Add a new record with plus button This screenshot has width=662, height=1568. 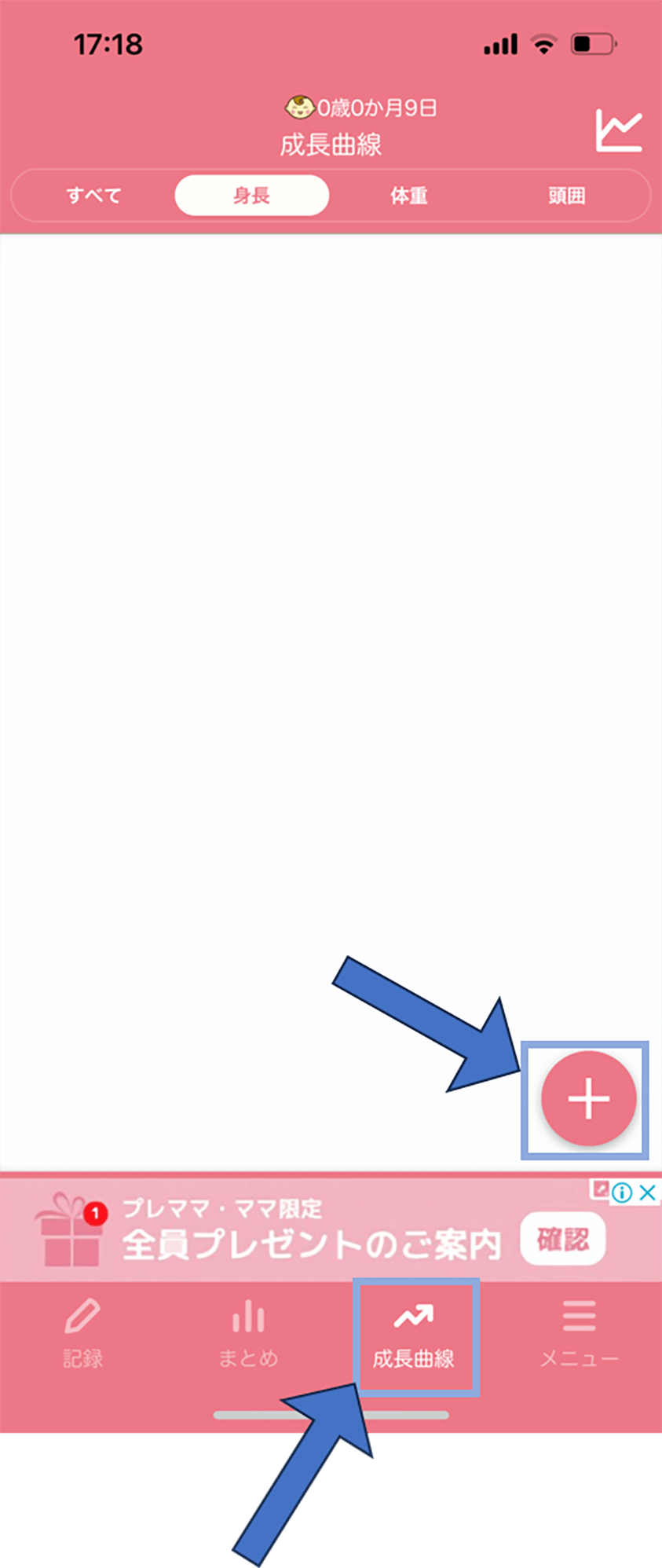pyautogui.click(x=588, y=1098)
